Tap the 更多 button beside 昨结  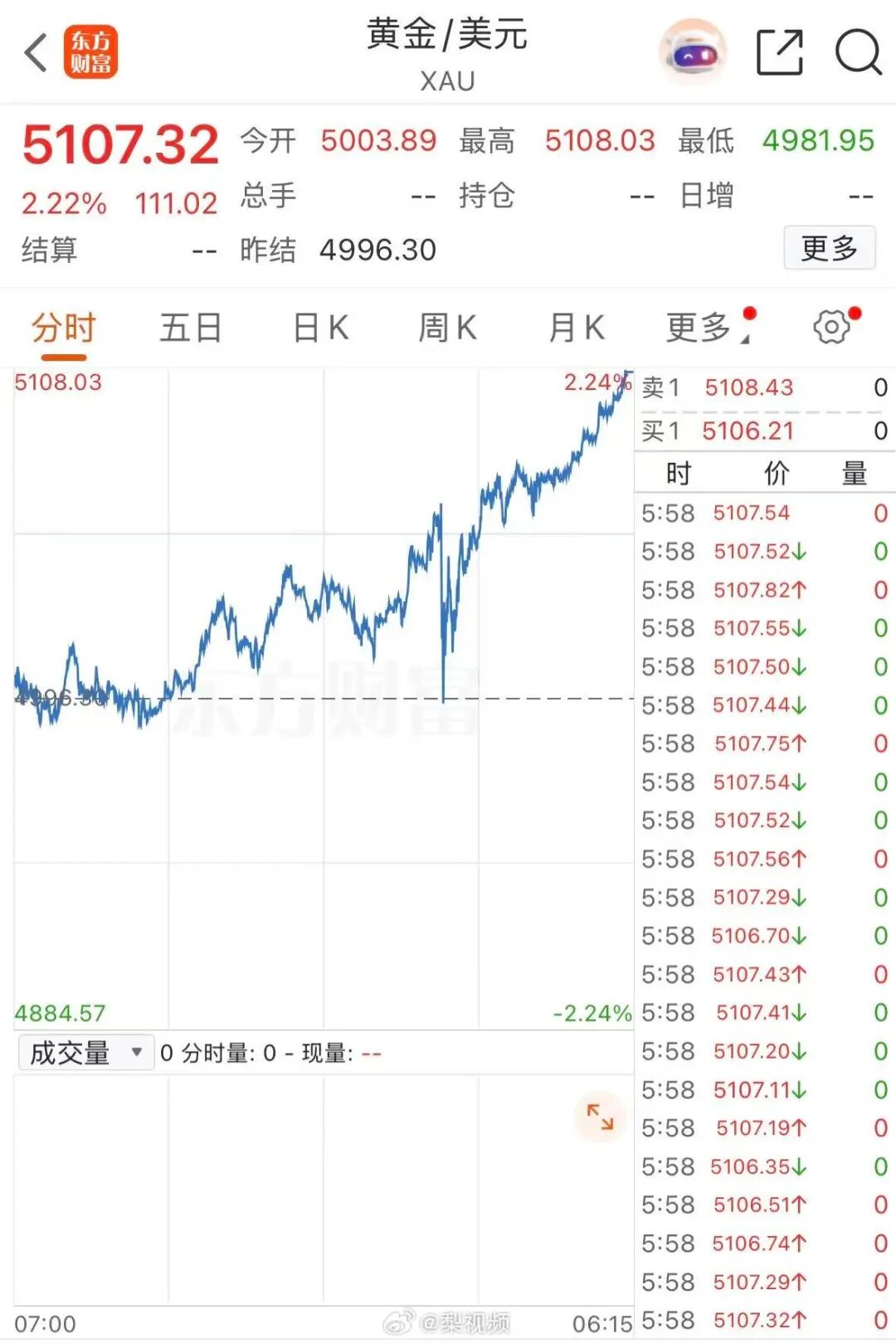click(830, 247)
